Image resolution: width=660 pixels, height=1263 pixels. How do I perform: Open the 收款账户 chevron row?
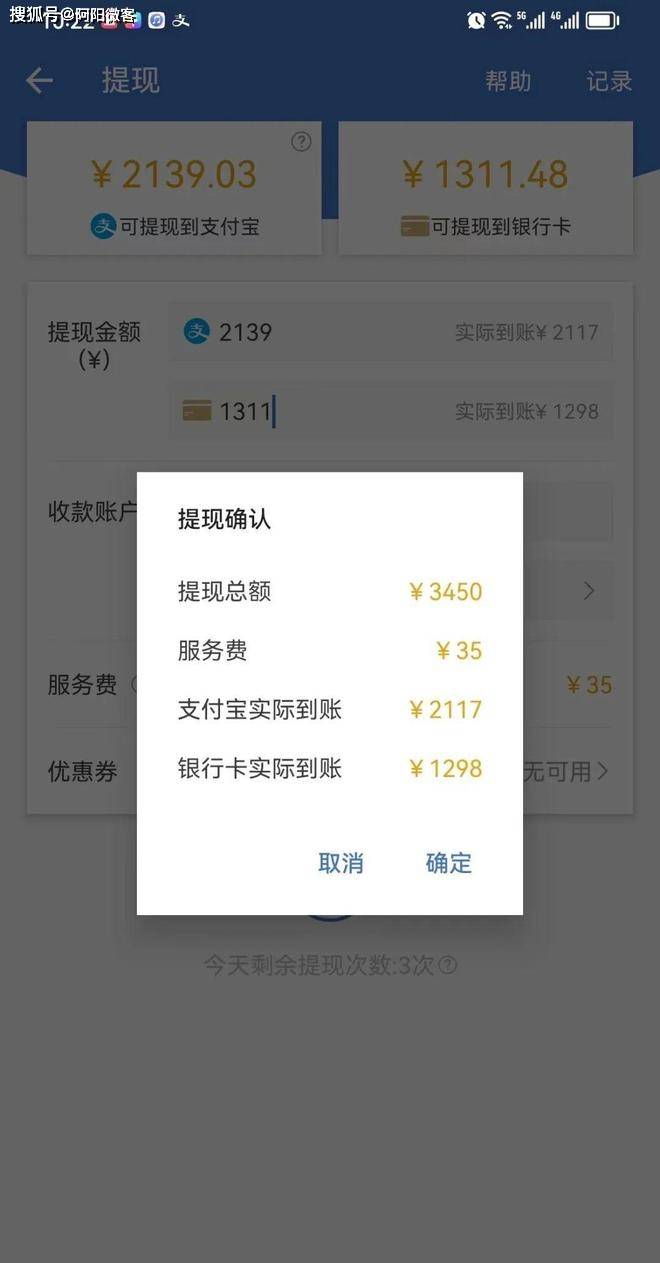point(589,591)
